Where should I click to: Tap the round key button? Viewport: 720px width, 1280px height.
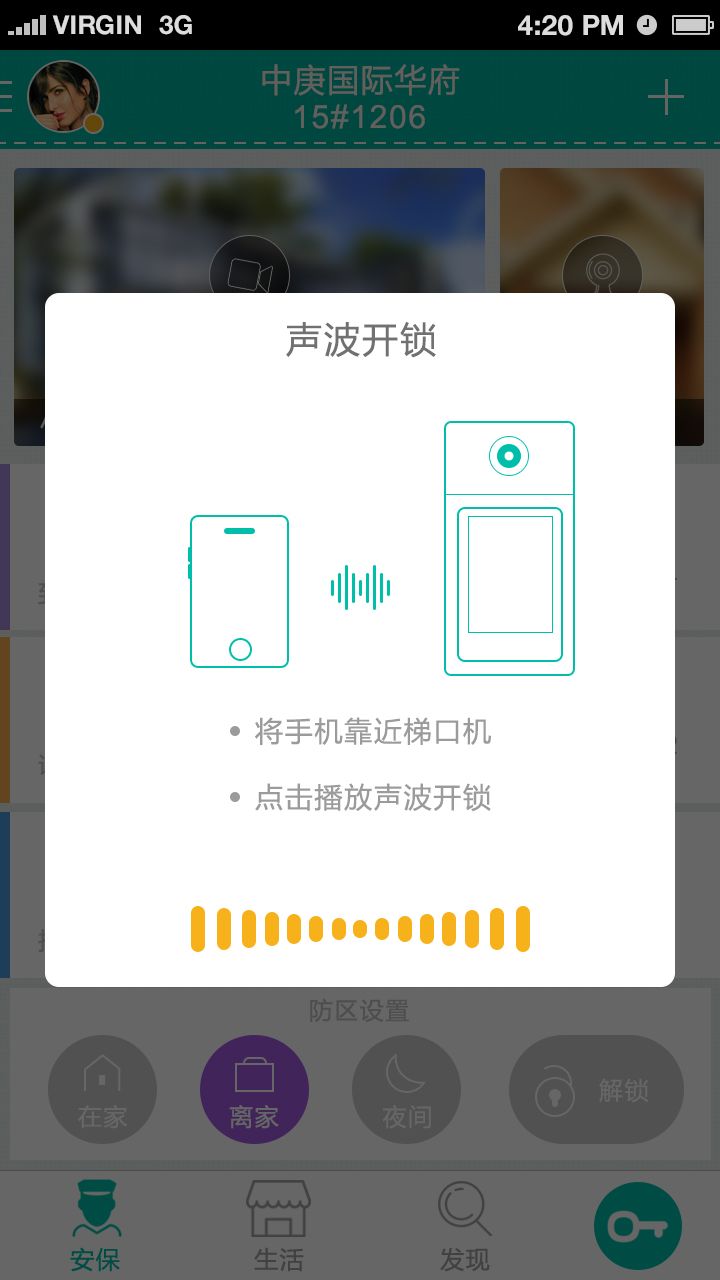point(638,1226)
